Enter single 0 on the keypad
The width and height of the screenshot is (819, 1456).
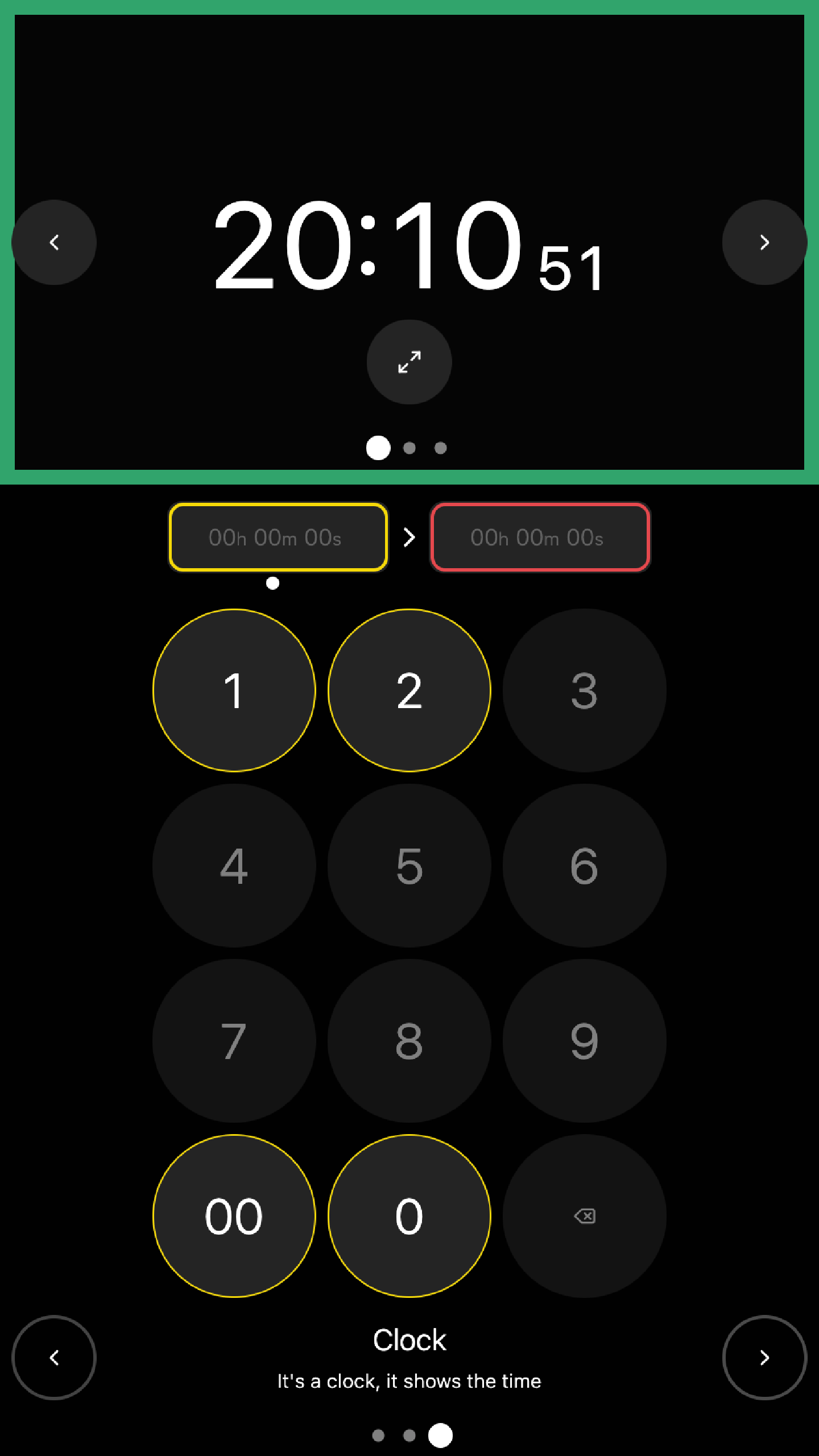409,1216
